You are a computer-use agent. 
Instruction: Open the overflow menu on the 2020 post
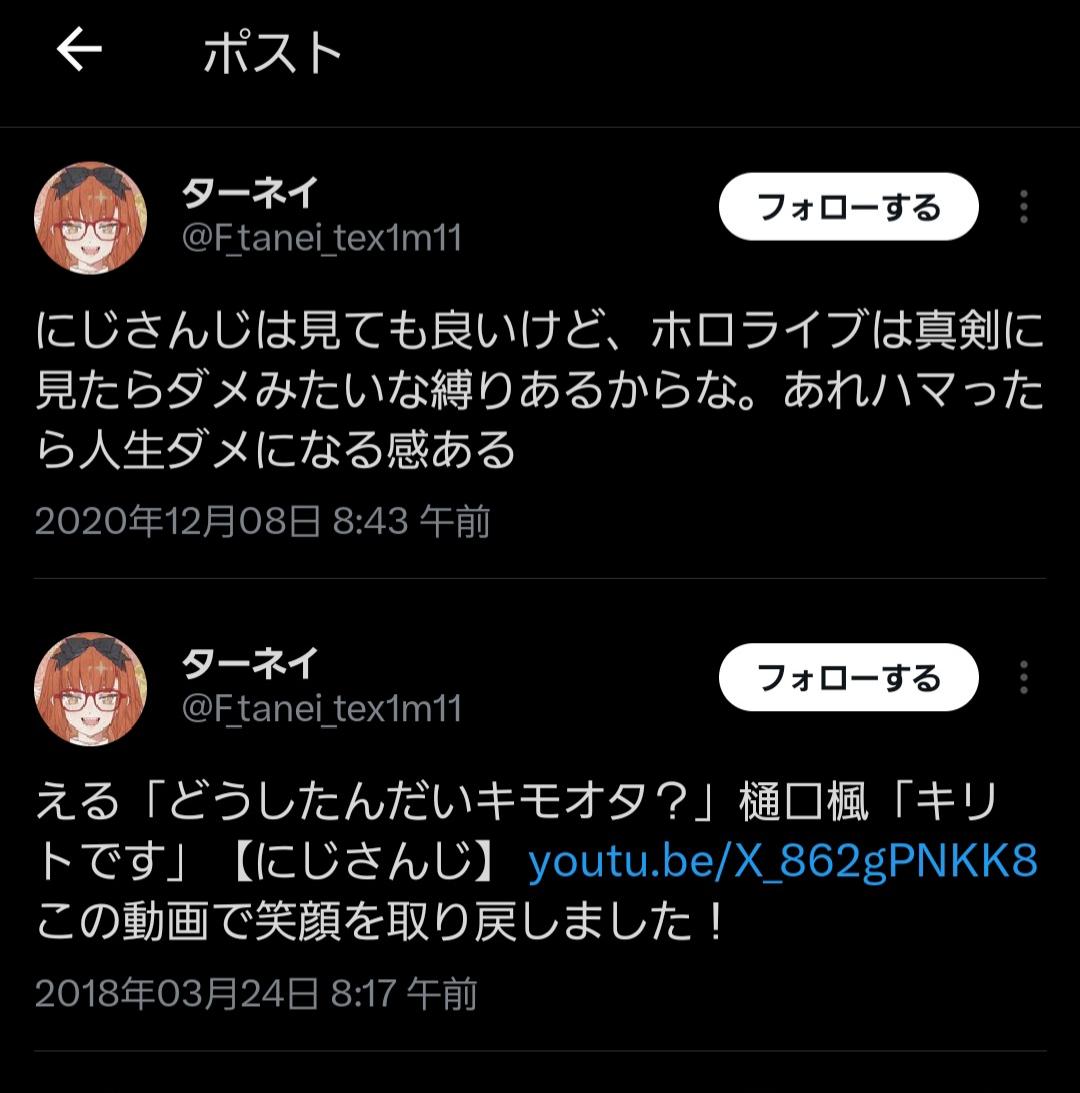coord(1023,207)
